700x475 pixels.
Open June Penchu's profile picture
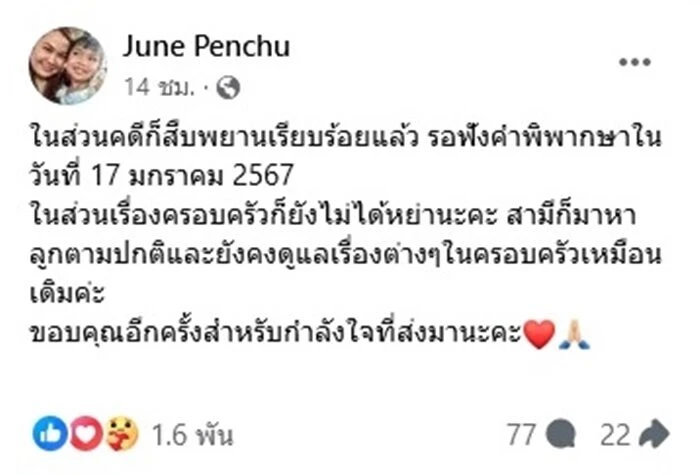coord(67,65)
